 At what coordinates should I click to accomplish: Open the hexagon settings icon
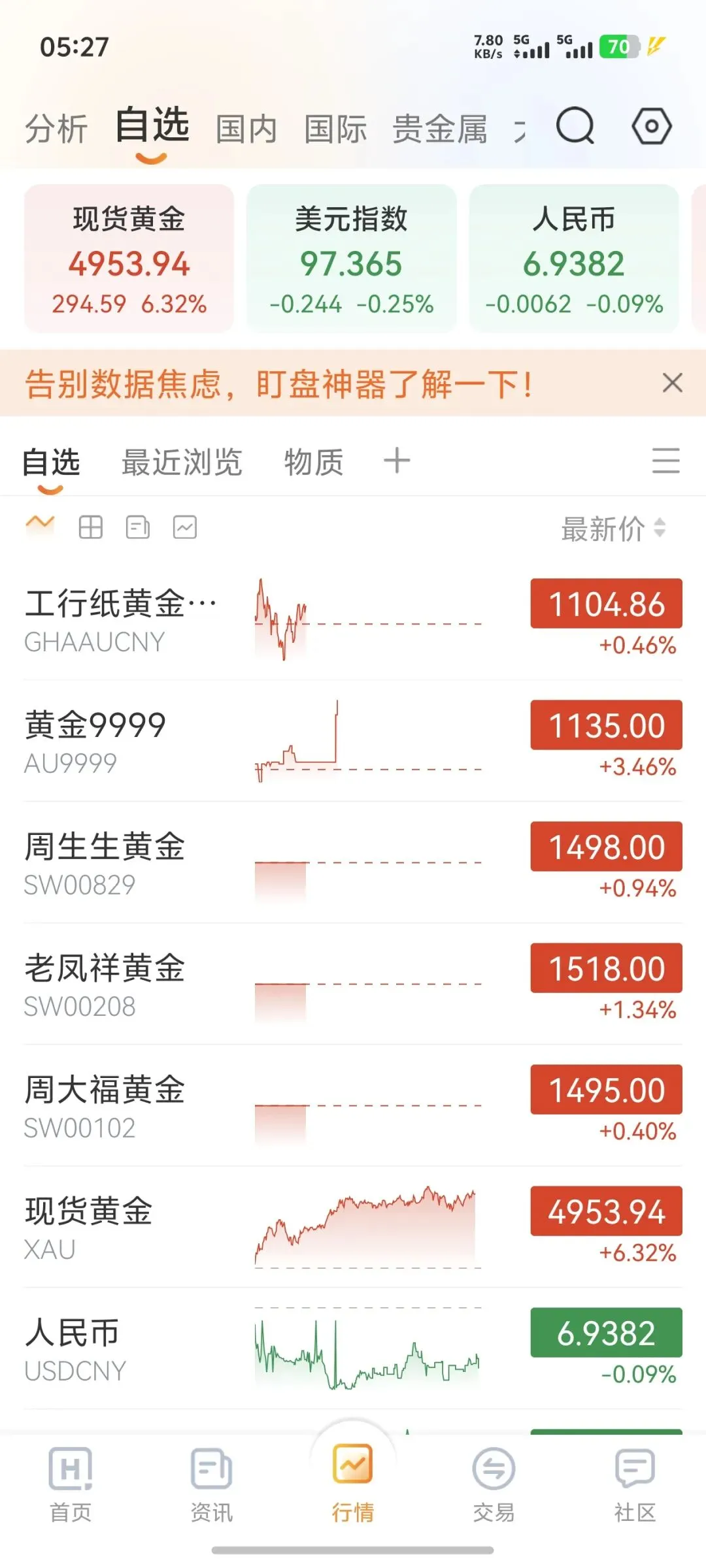click(651, 125)
